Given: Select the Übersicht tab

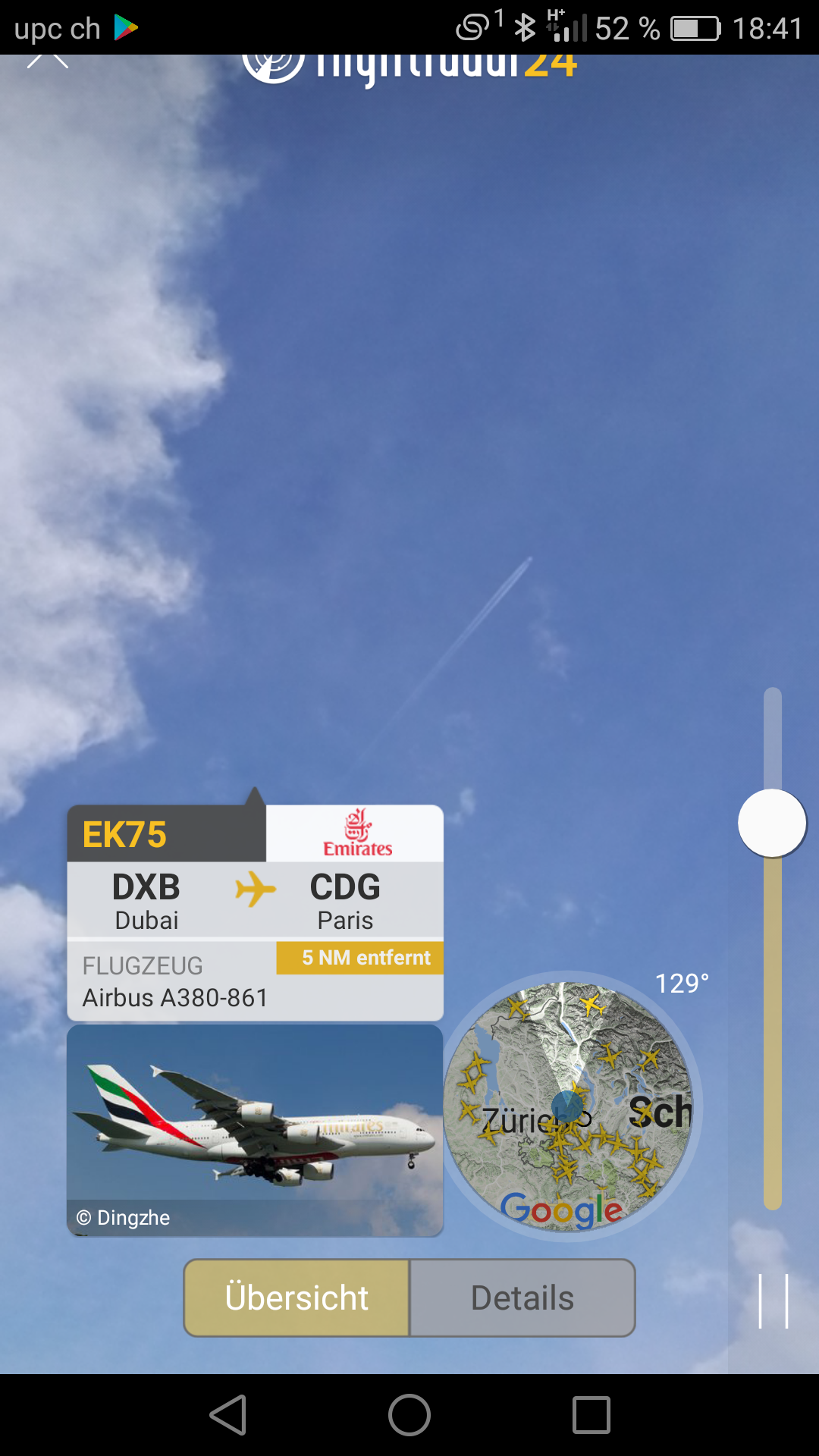Looking at the screenshot, I should click(297, 1298).
